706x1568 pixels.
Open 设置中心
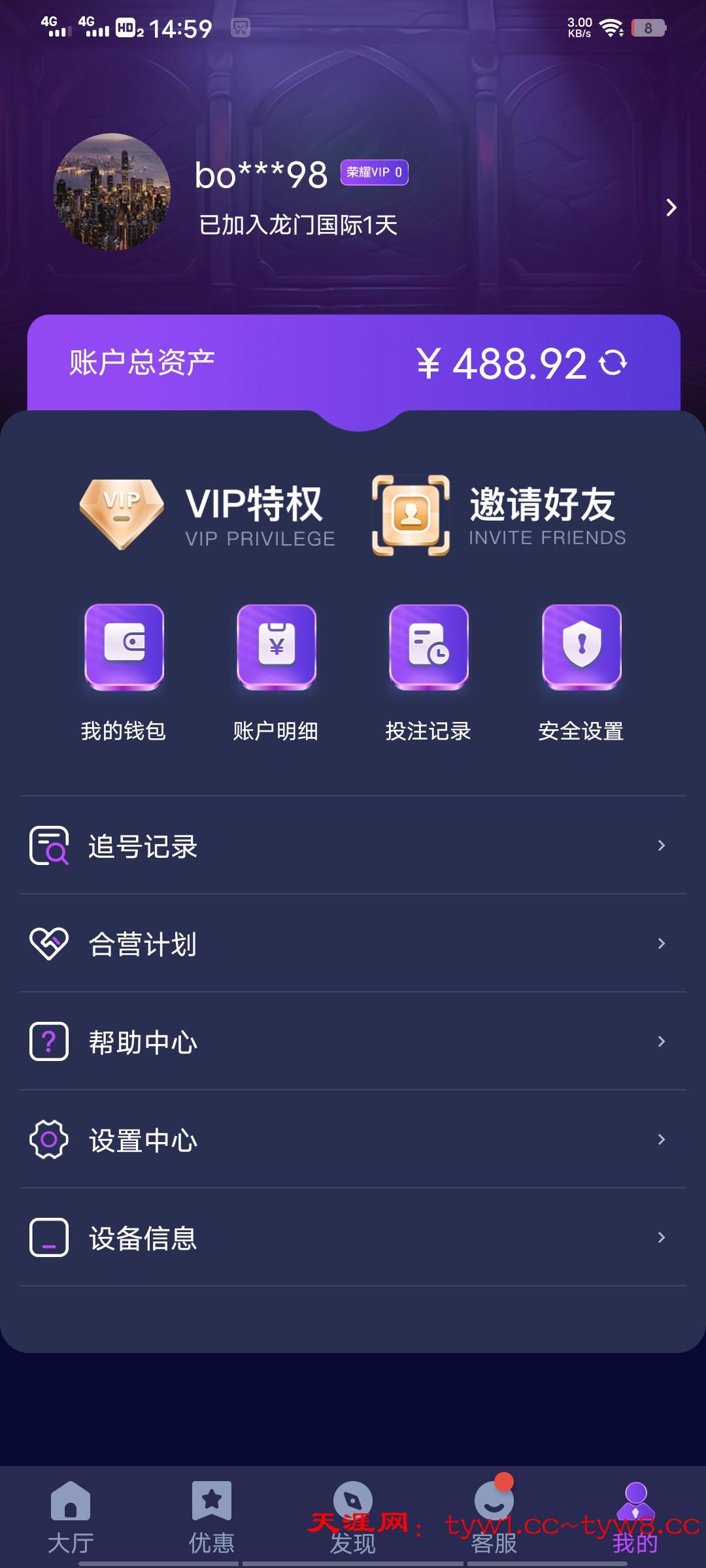pos(353,1139)
